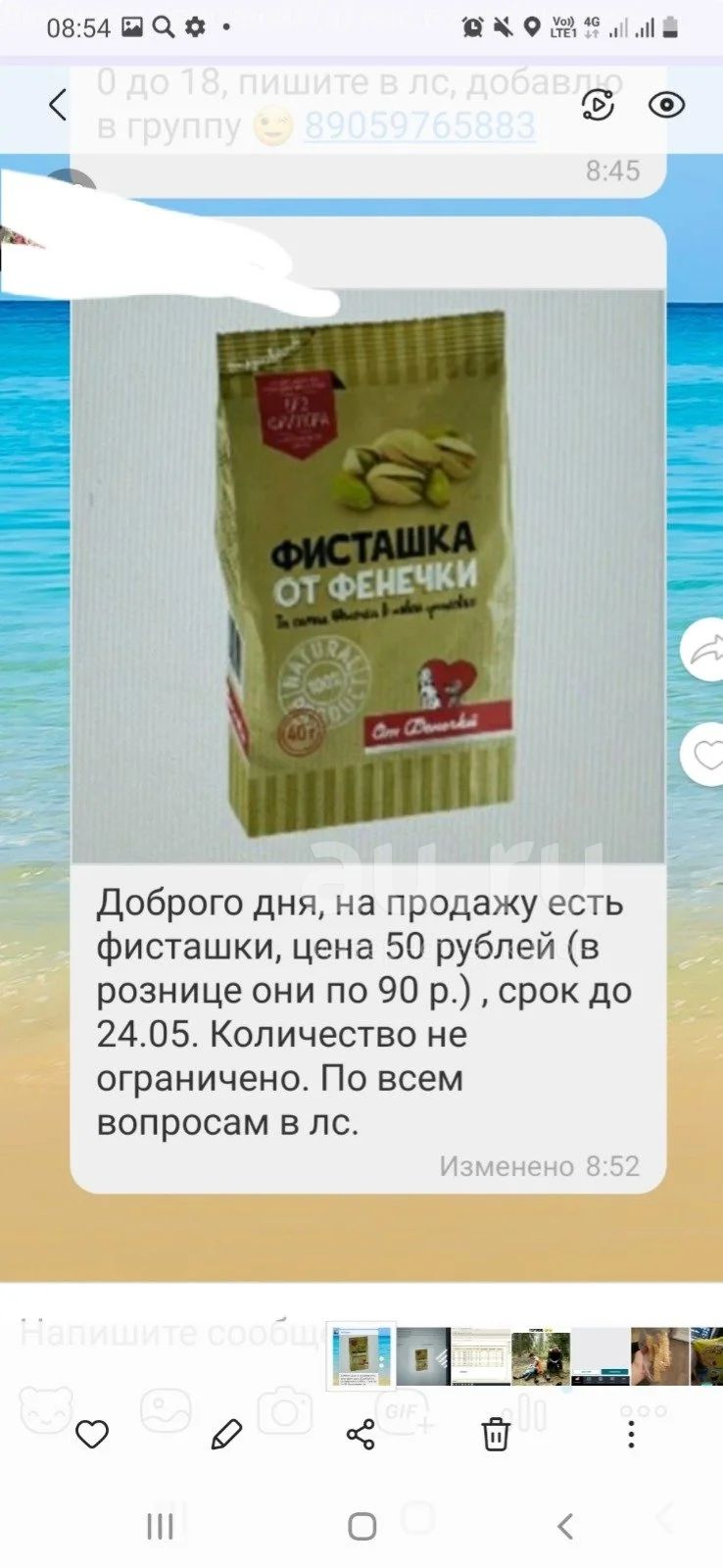
Task: Share this picture
Action: point(361,1435)
